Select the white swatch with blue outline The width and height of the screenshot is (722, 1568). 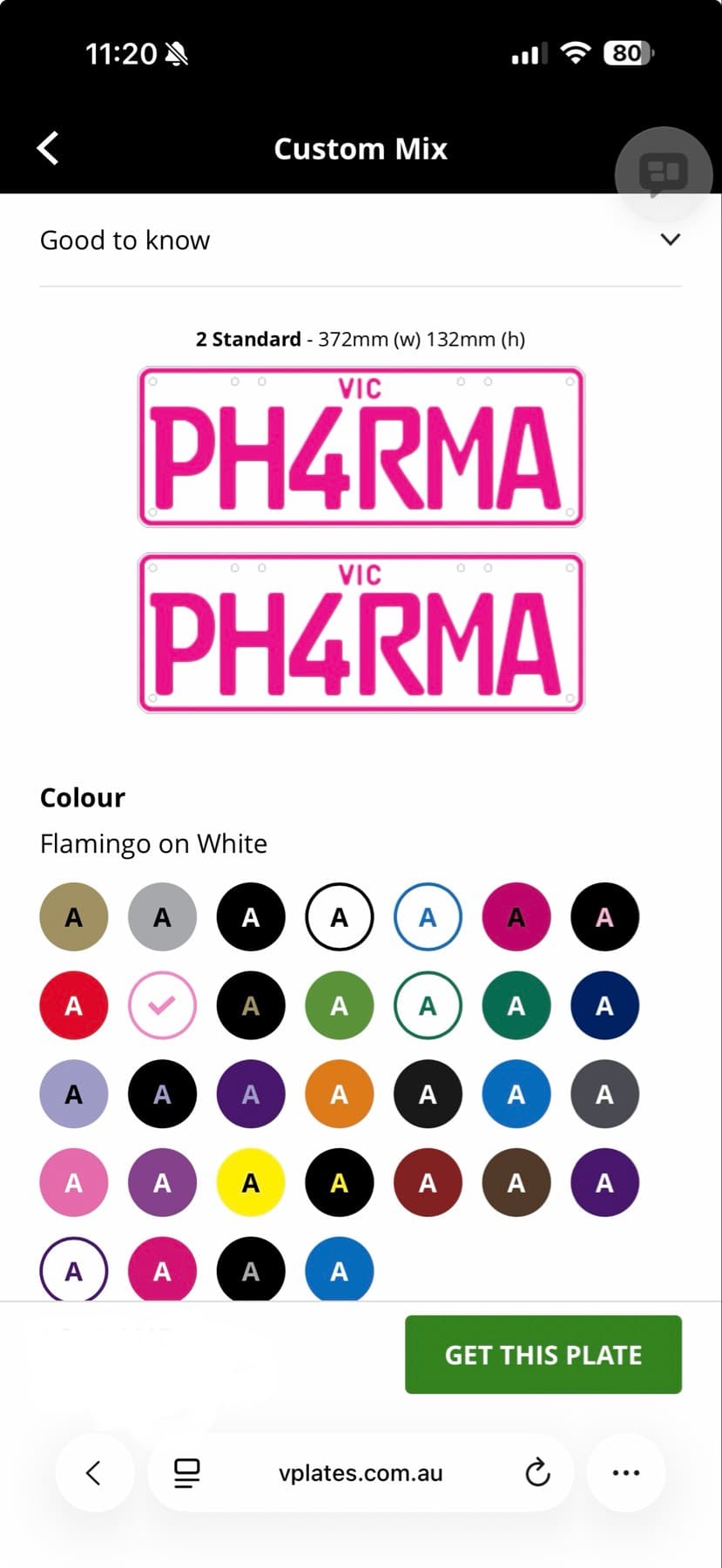[x=428, y=916]
